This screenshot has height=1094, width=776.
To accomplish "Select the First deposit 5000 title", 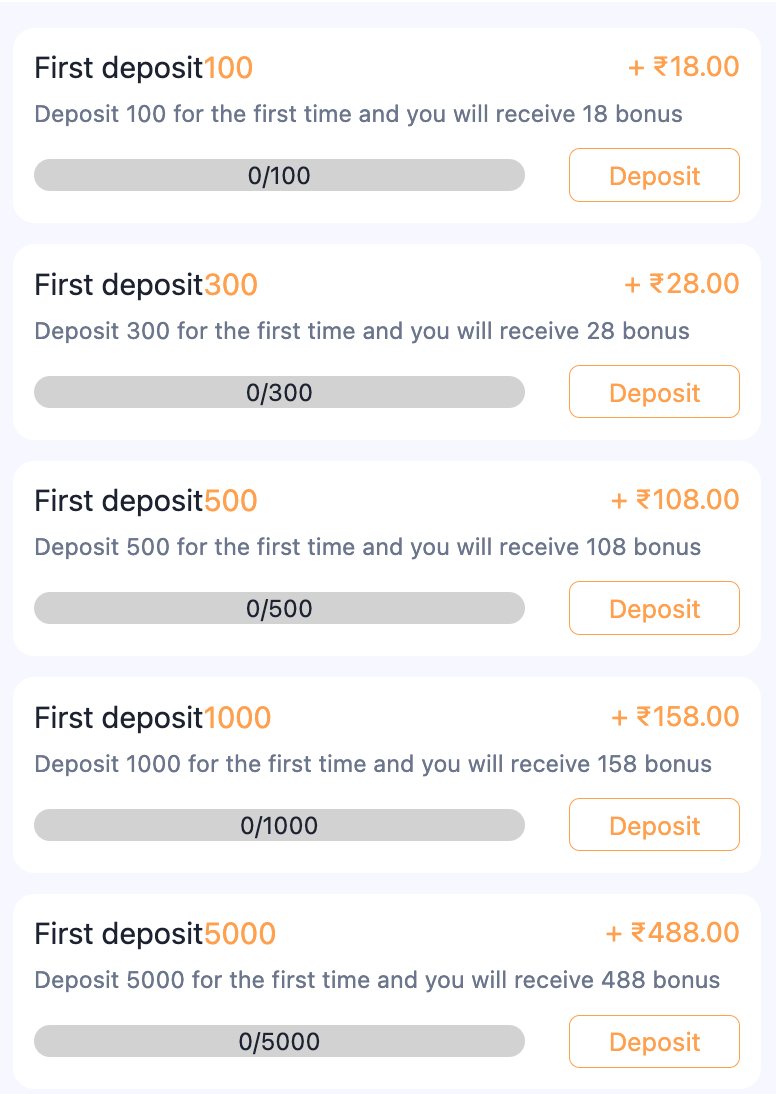I will tap(155, 934).
